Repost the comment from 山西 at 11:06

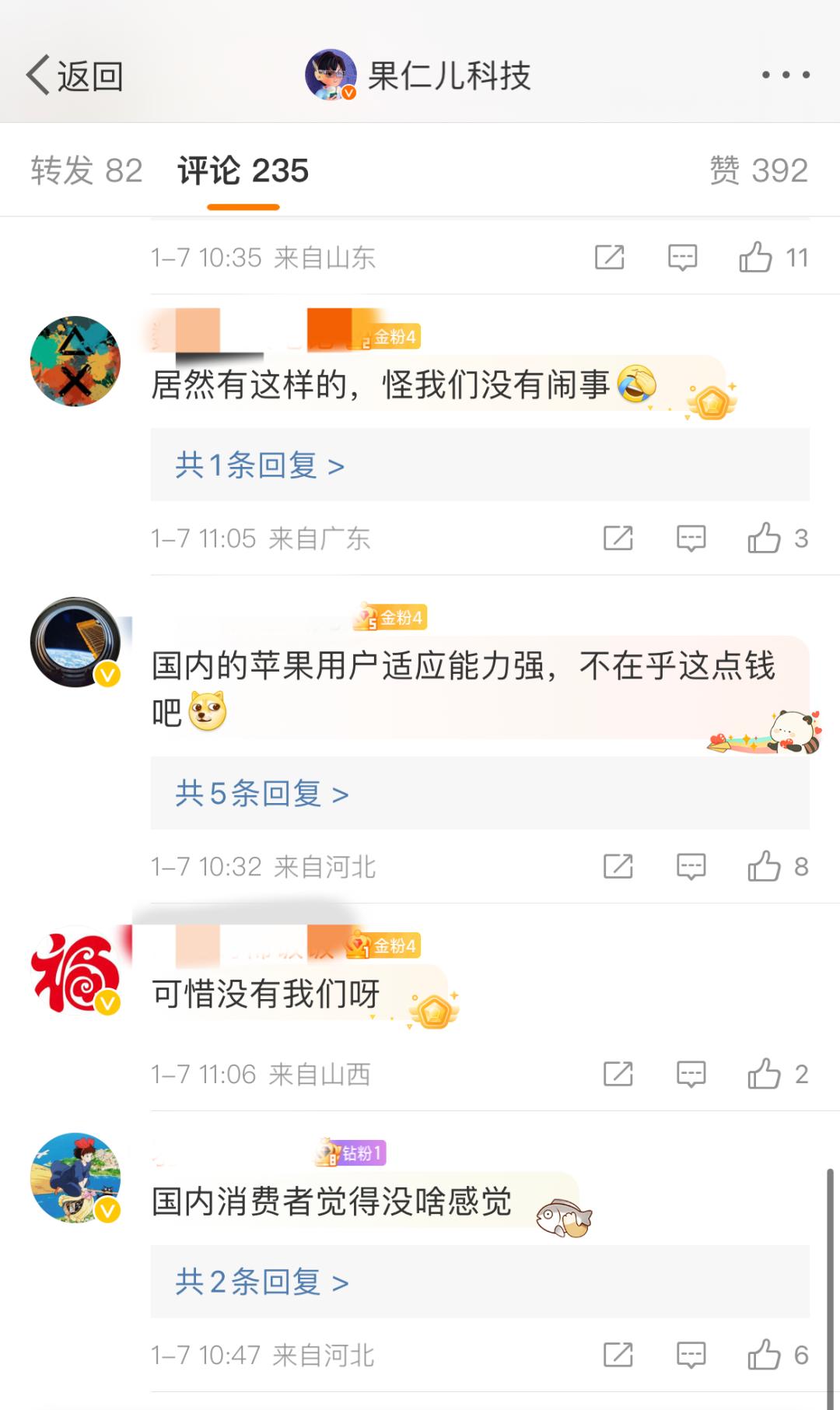(x=618, y=1074)
